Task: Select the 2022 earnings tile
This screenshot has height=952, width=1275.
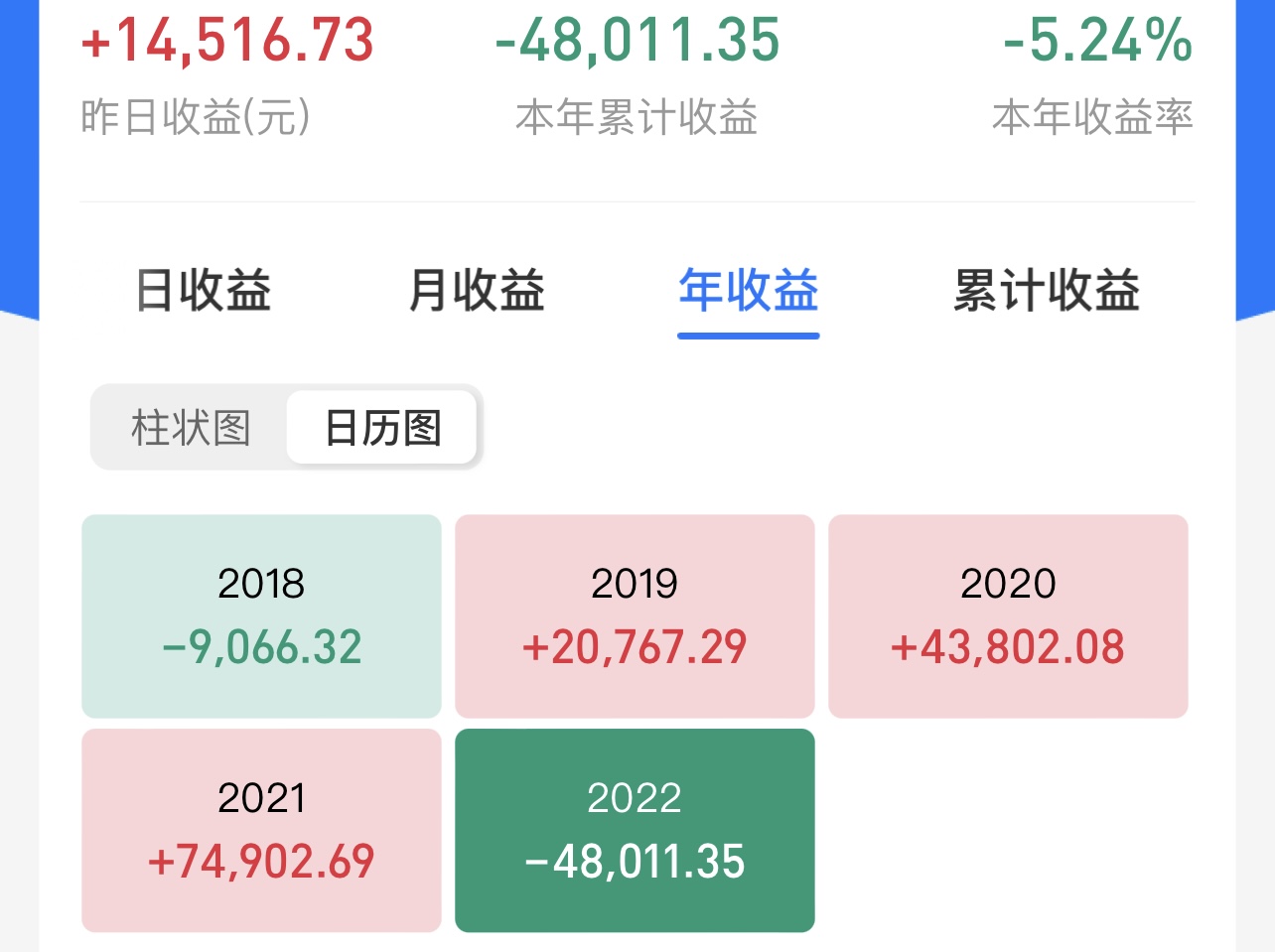Action: point(635,830)
